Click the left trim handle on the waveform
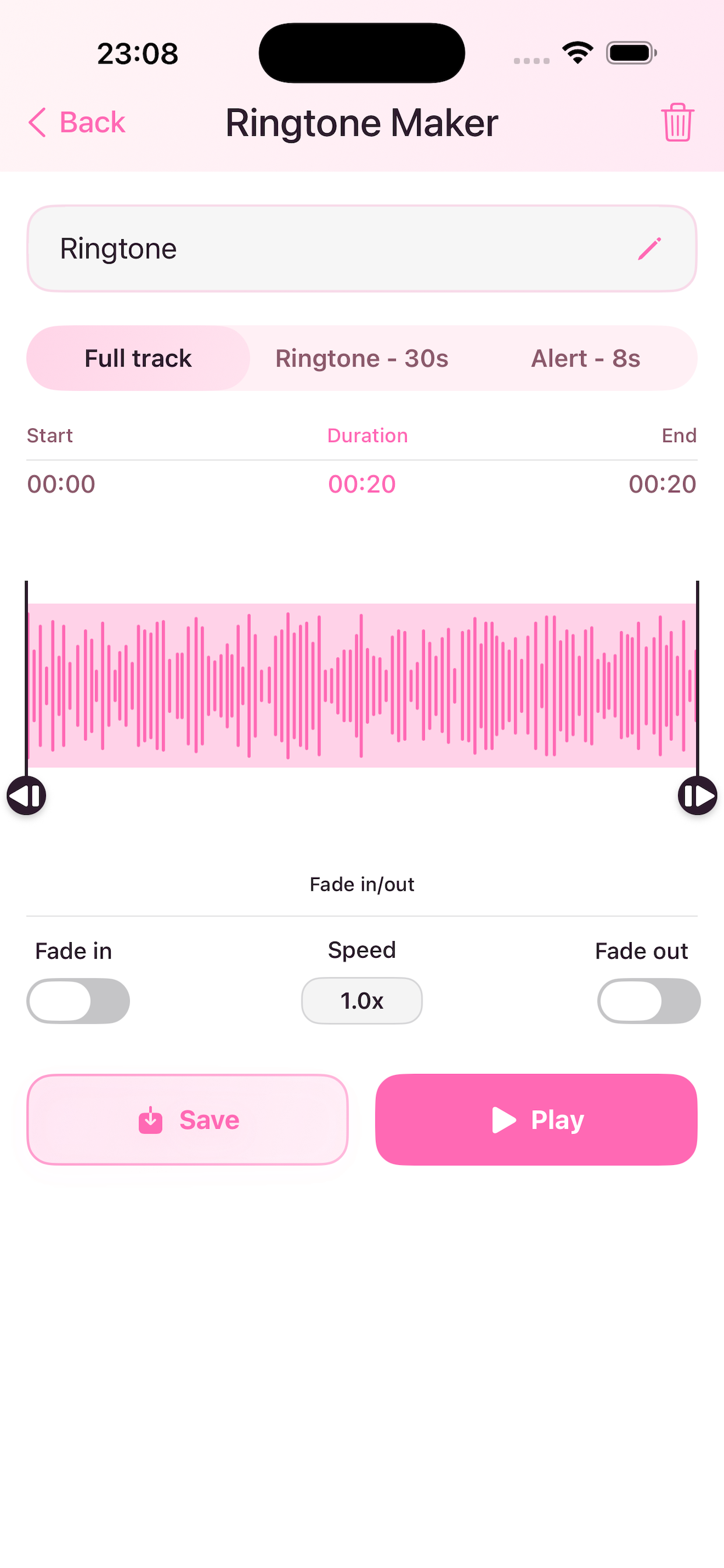Viewport: 724px width, 1568px height. tap(25, 794)
